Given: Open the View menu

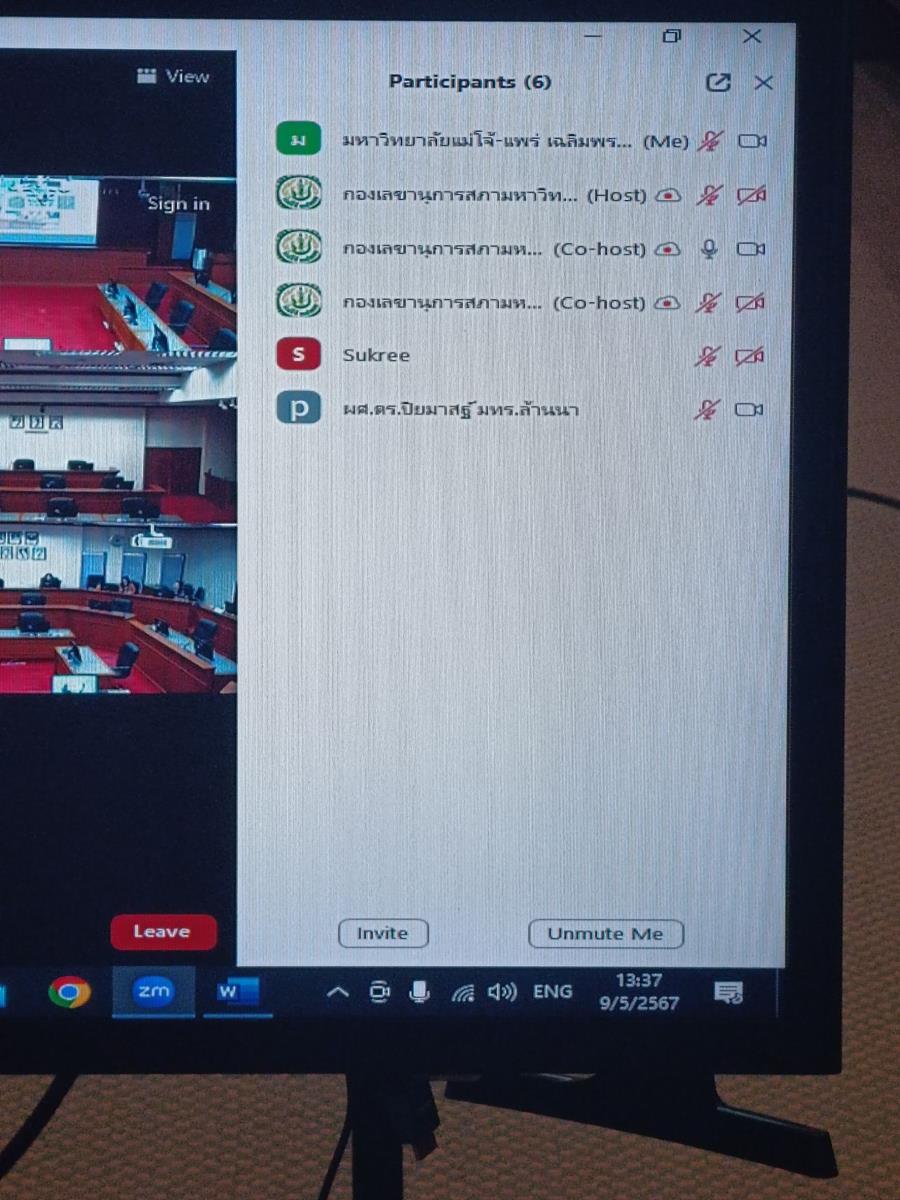Looking at the screenshot, I should click(x=174, y=76).
